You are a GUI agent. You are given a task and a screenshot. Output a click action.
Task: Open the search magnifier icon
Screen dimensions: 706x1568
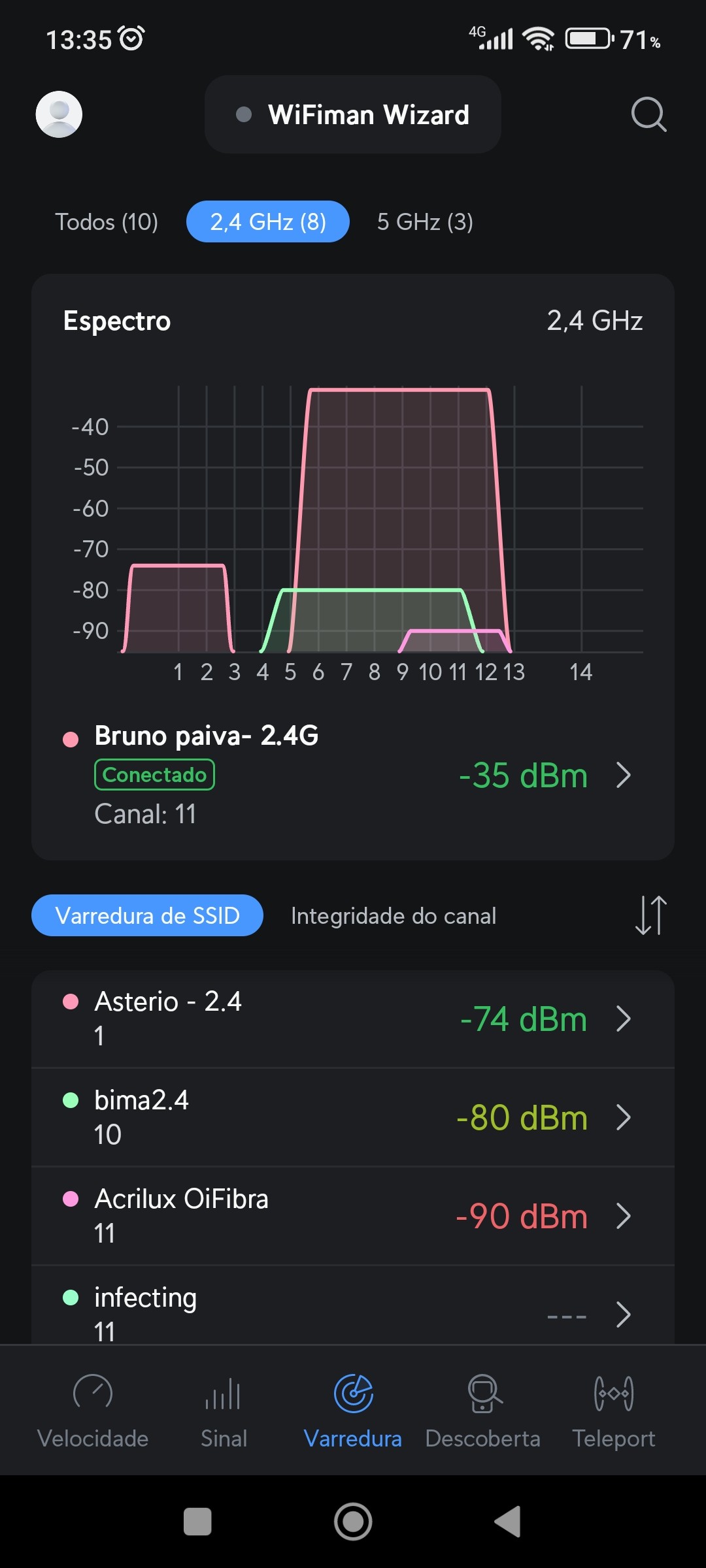648,115
